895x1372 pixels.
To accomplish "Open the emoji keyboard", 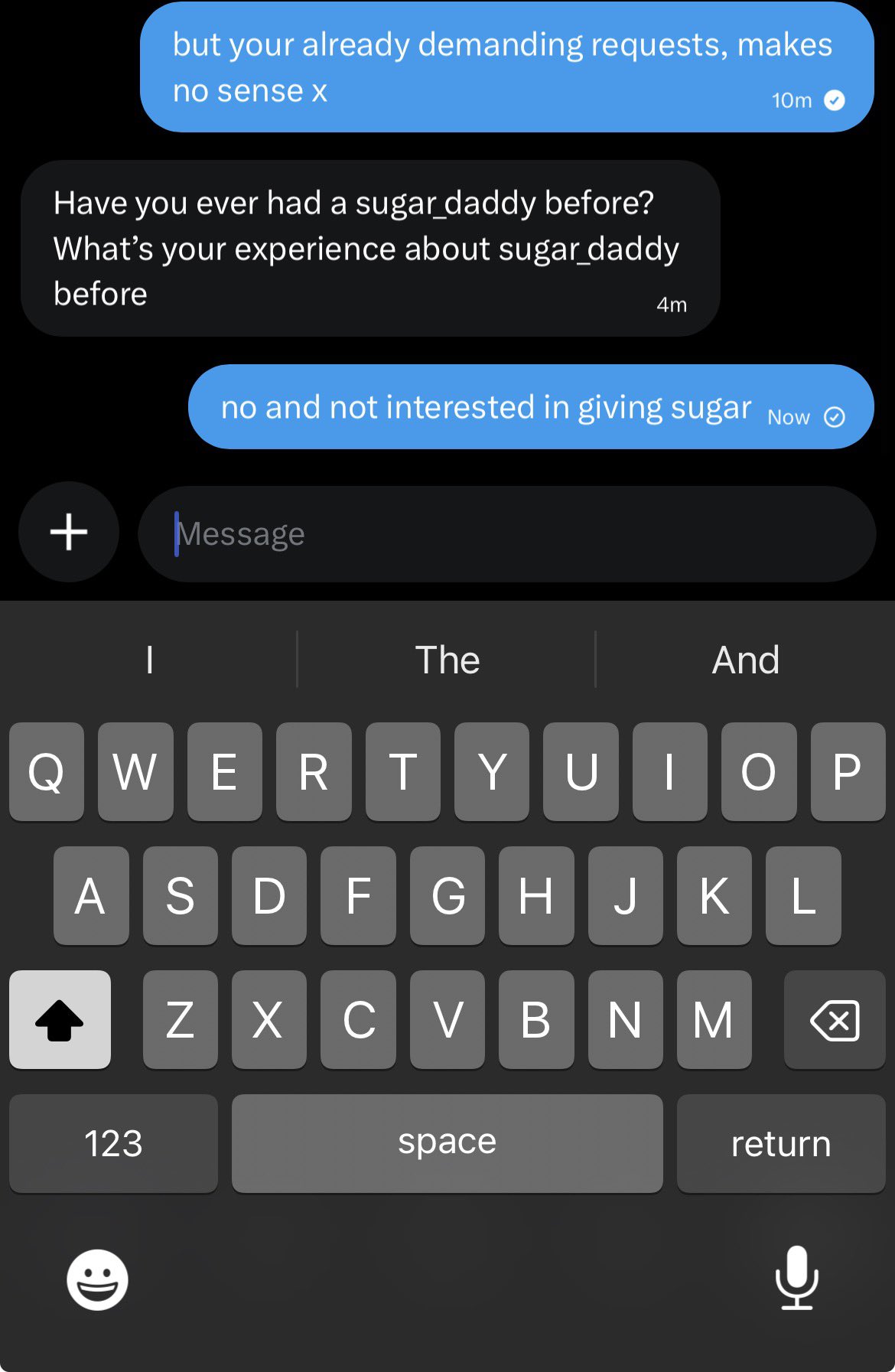I will pyautogui.click(x=97, y=1279).
